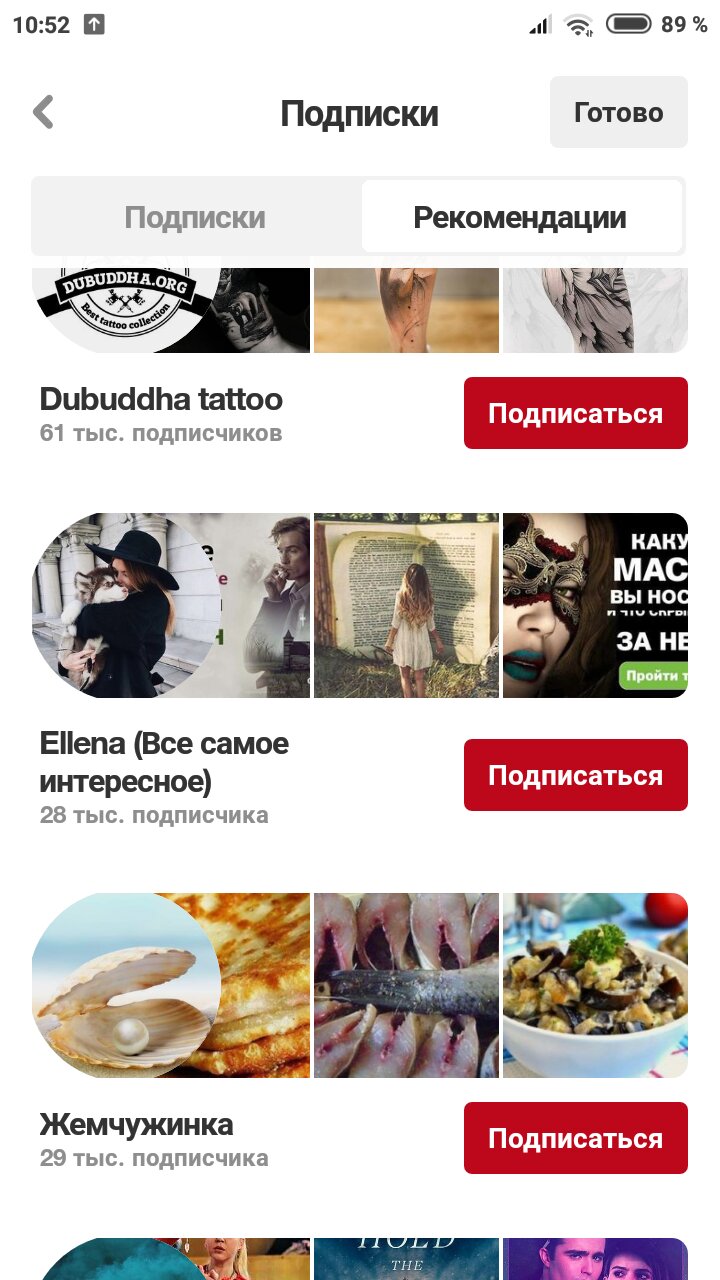This screenshot has width=720, height=1280.
Task: Go back using the top-left arrow
Action: [x=43, y=113]
